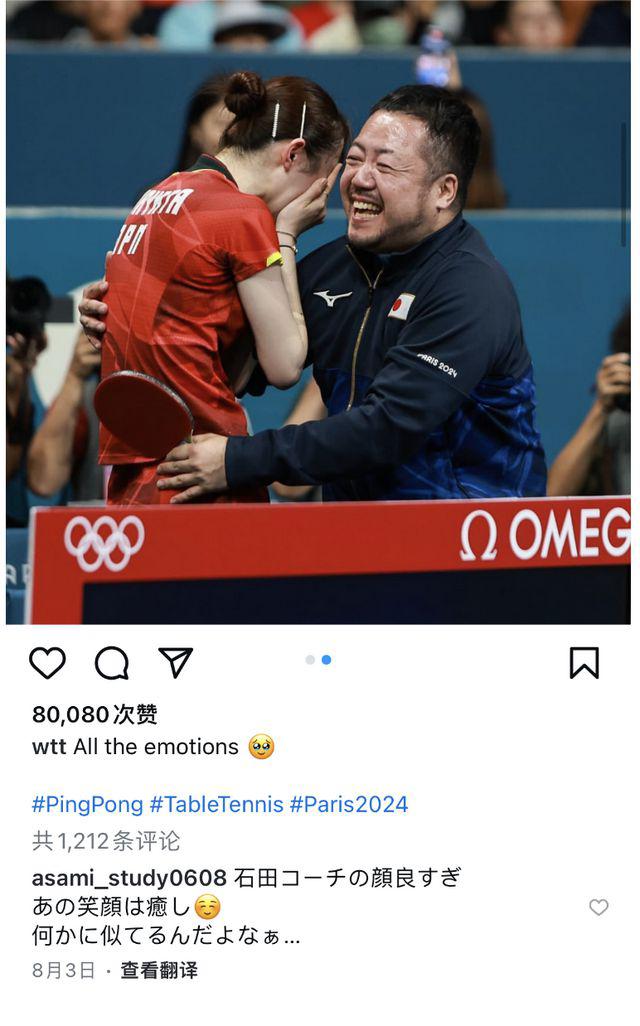Save post with bookmark icon

[x=584, y=662]
